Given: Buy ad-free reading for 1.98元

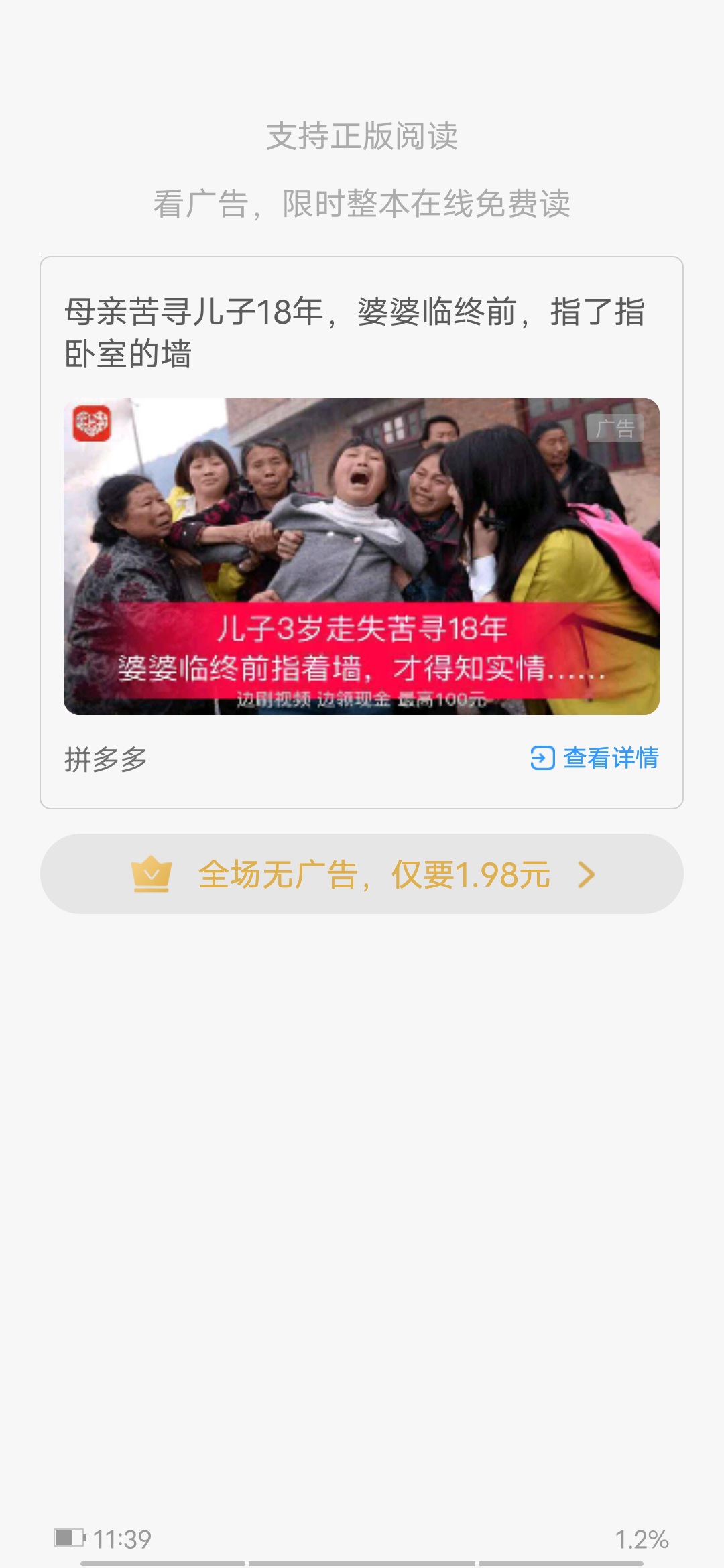Looking at the screenshot, I should pos(361,874).
